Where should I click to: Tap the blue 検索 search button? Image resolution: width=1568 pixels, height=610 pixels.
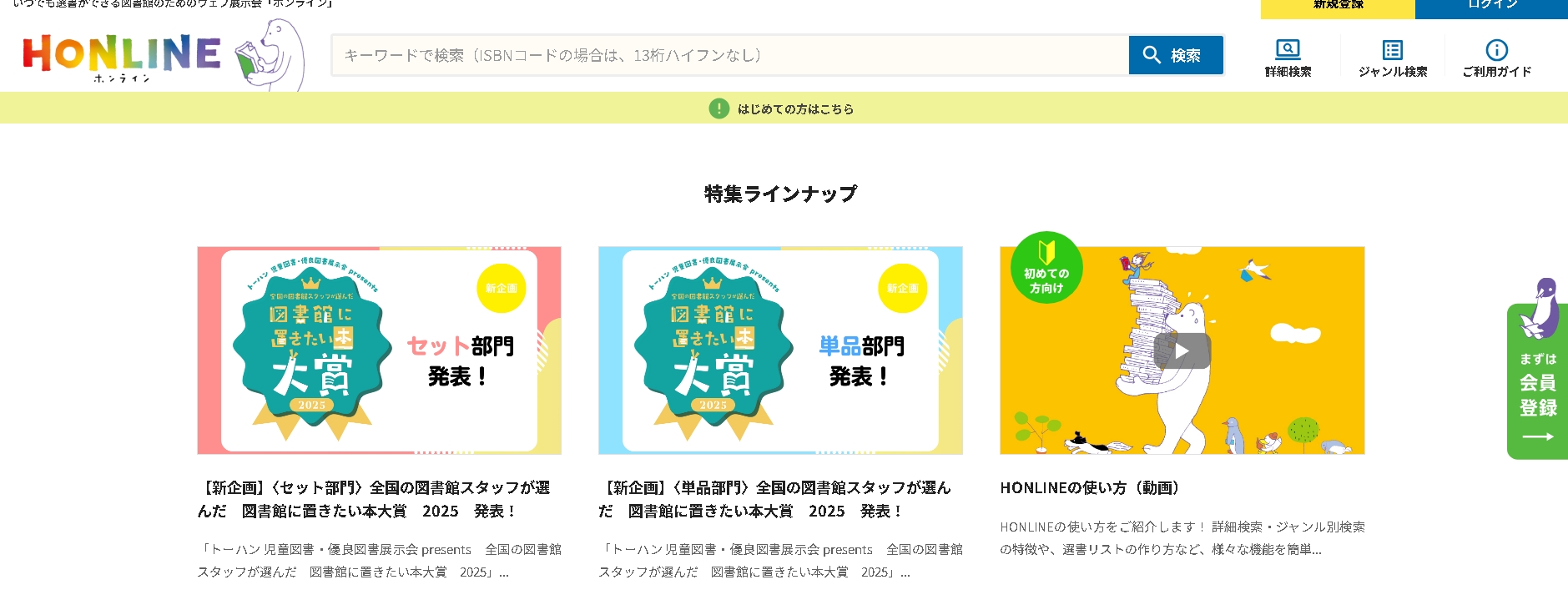click(1175, 55)
